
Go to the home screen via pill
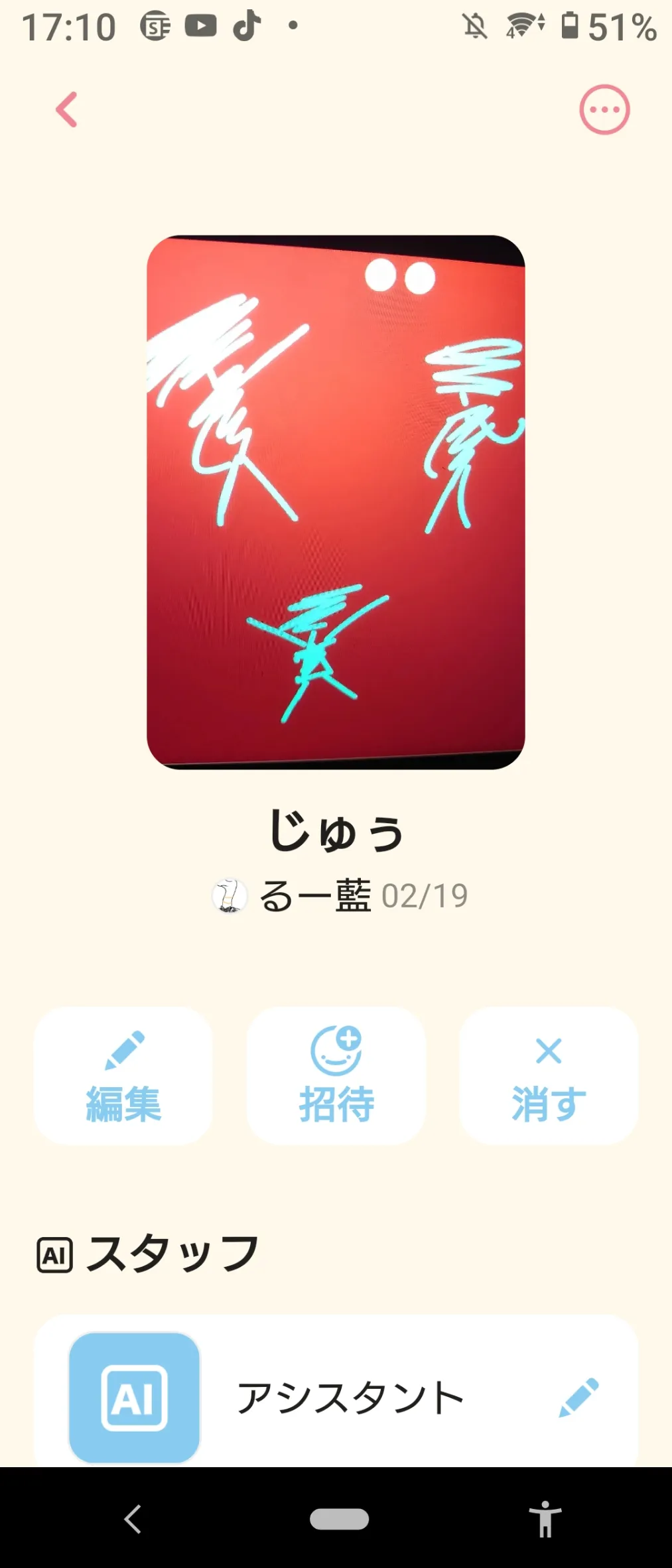pos(339,1519)
